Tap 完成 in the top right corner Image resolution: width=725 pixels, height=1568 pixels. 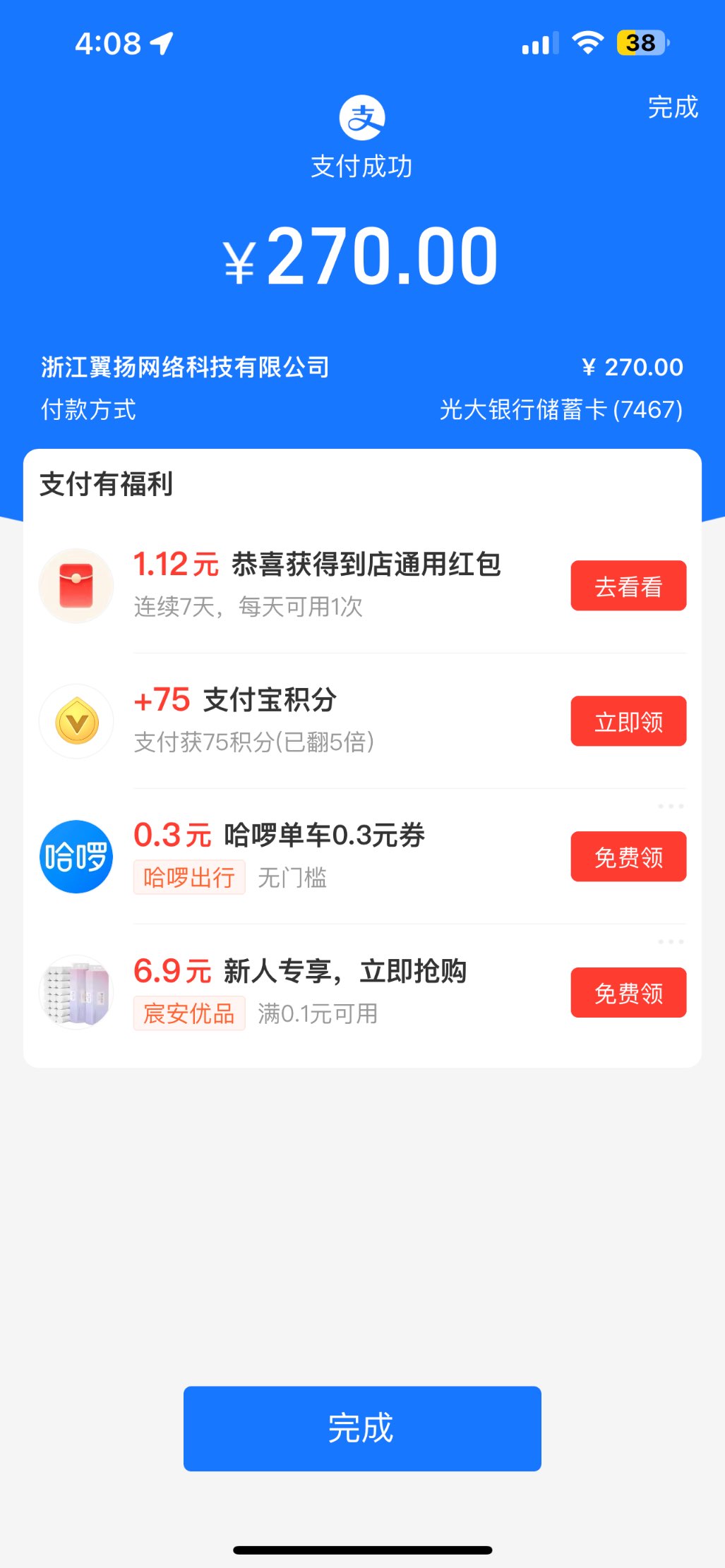click(x=672, y=107)
